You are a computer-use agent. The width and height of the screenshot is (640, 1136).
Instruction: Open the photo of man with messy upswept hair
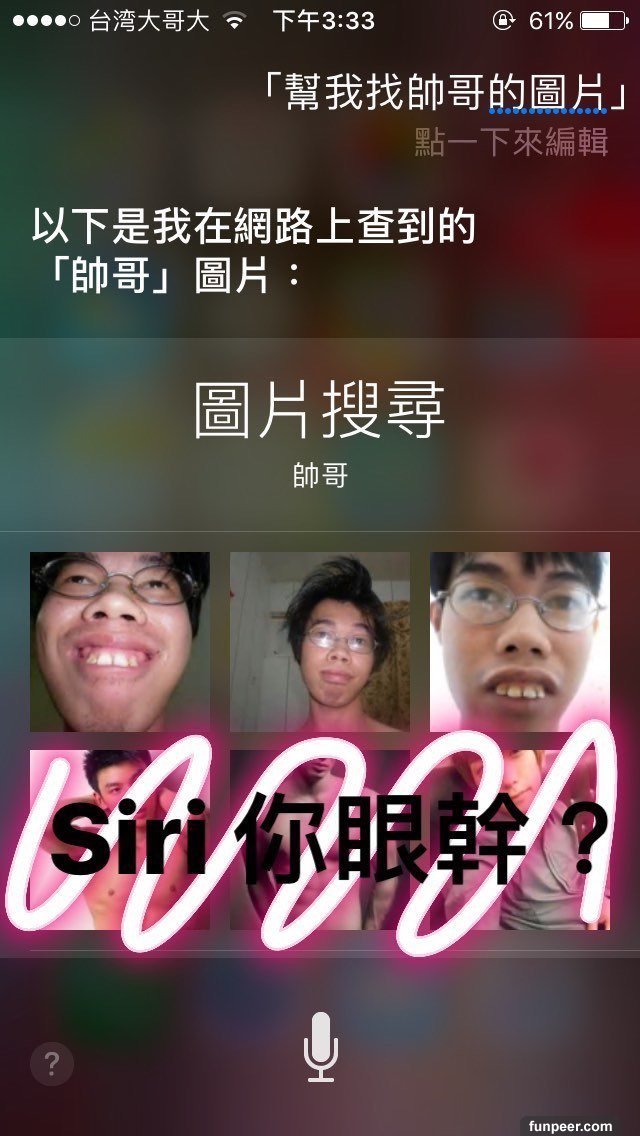320,640
